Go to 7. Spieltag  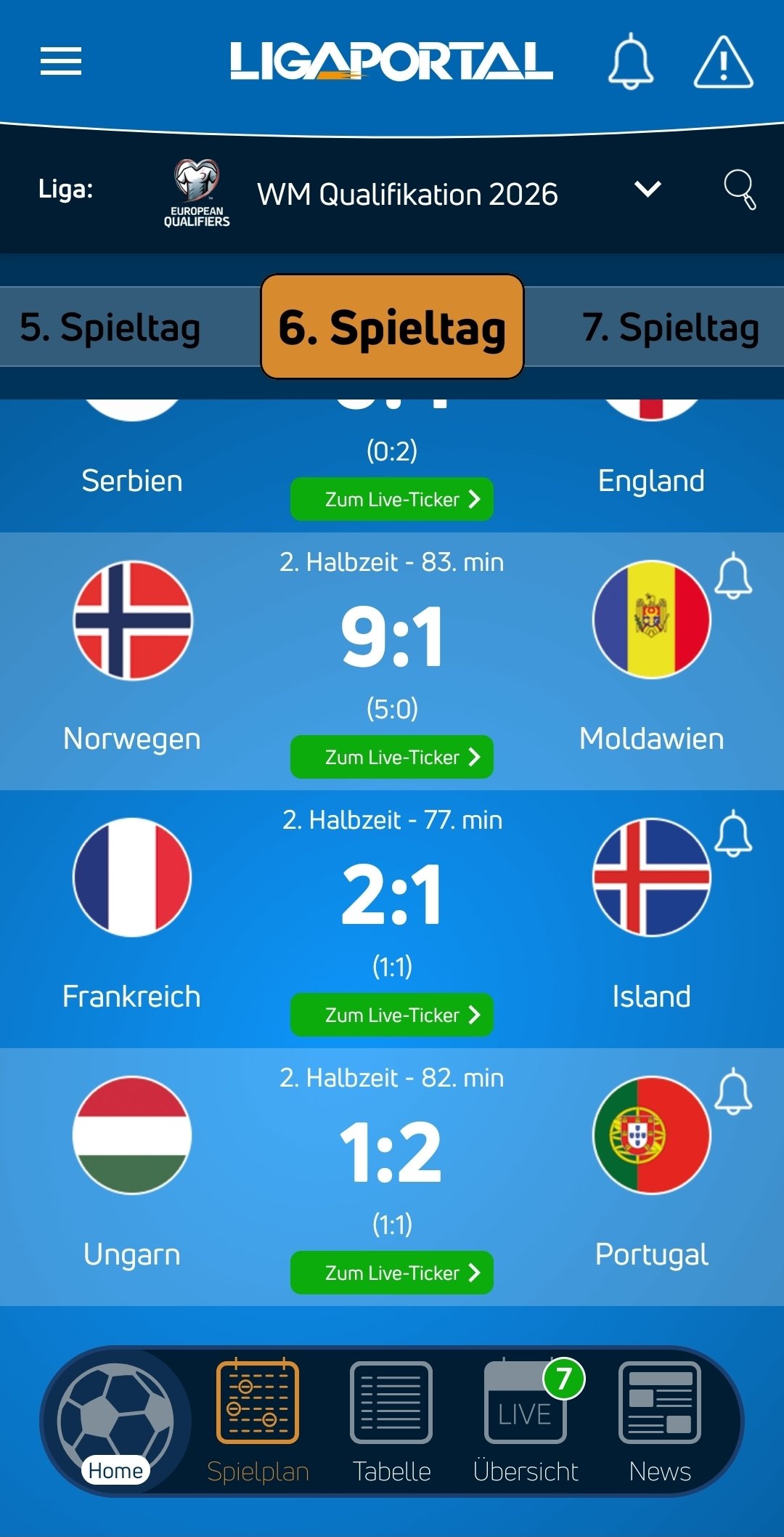click(671, 327)
